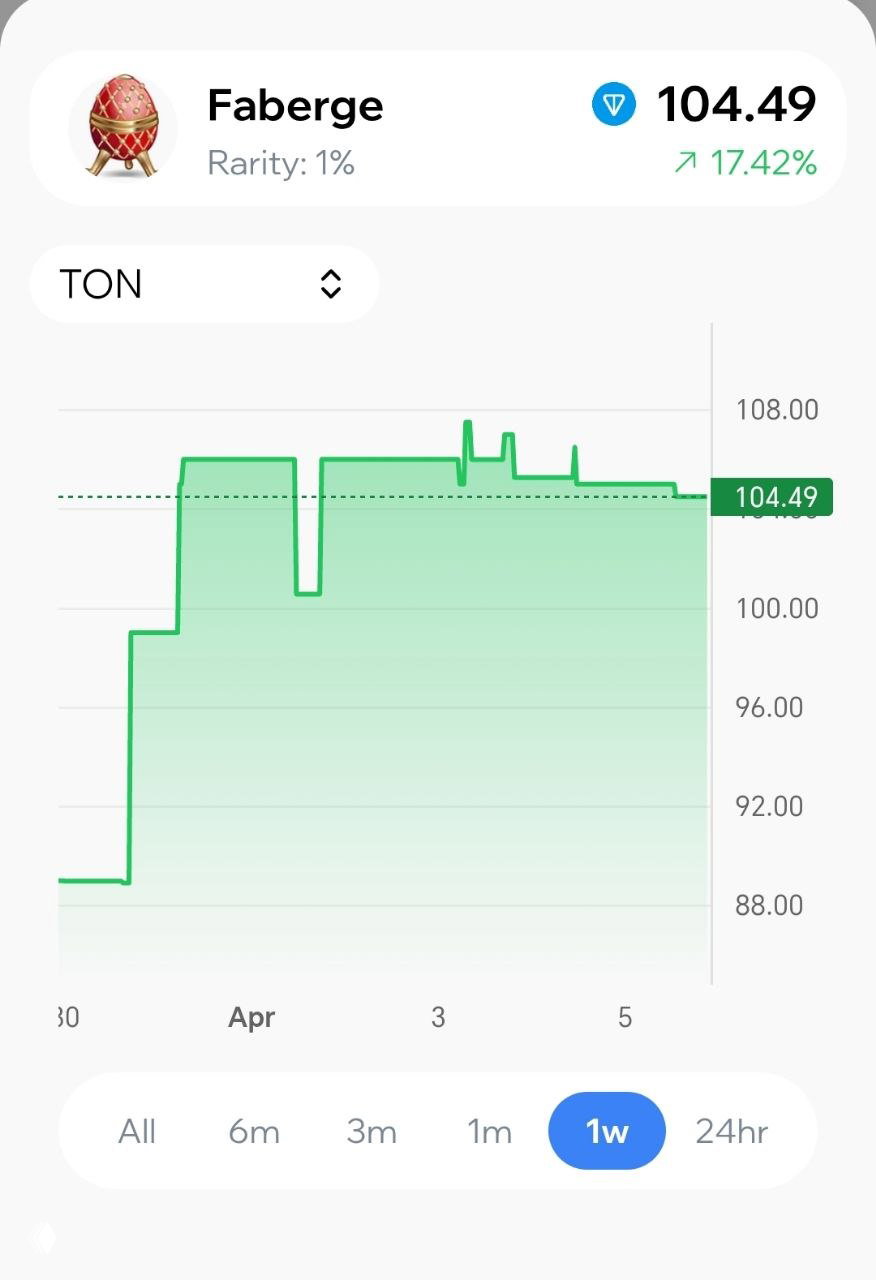Tap the watermark icon in bottom-left corner
The width and height of the screenshot is (876, 1280).
click(40, 1238)
